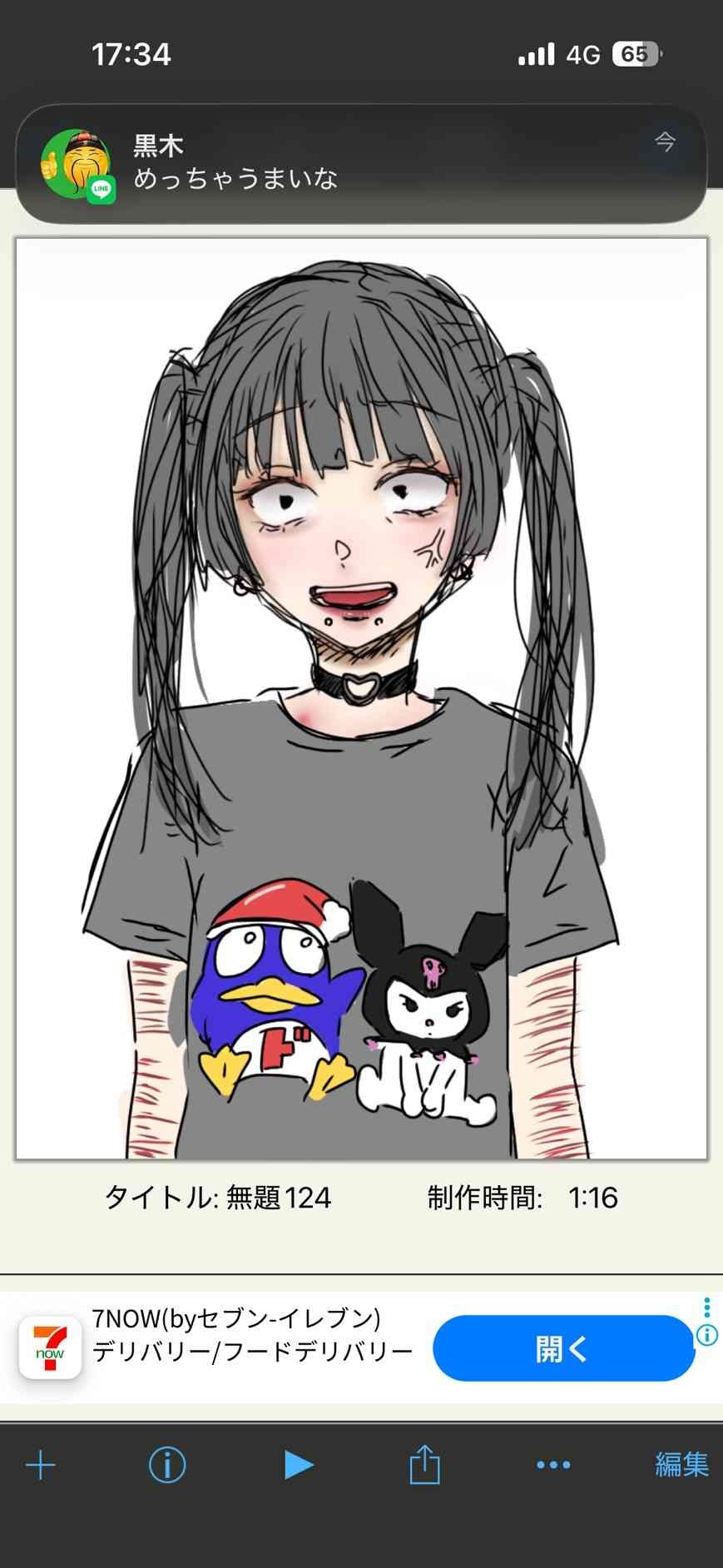Screen dimensions: 723x1568
Task: Share this artwork
Action: [x=424, y=1466]
